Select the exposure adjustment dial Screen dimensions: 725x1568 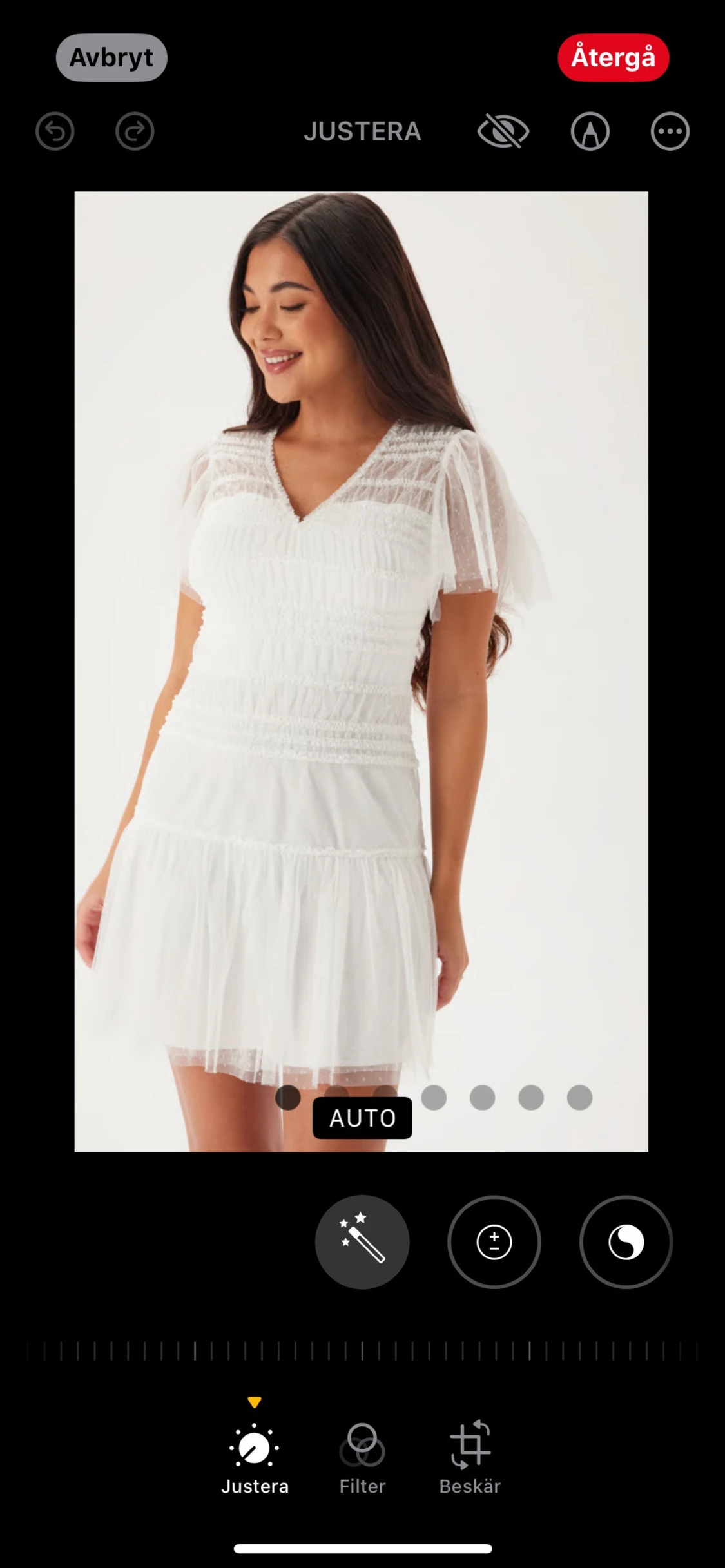pyautogui.click(x=494, y=1242)
